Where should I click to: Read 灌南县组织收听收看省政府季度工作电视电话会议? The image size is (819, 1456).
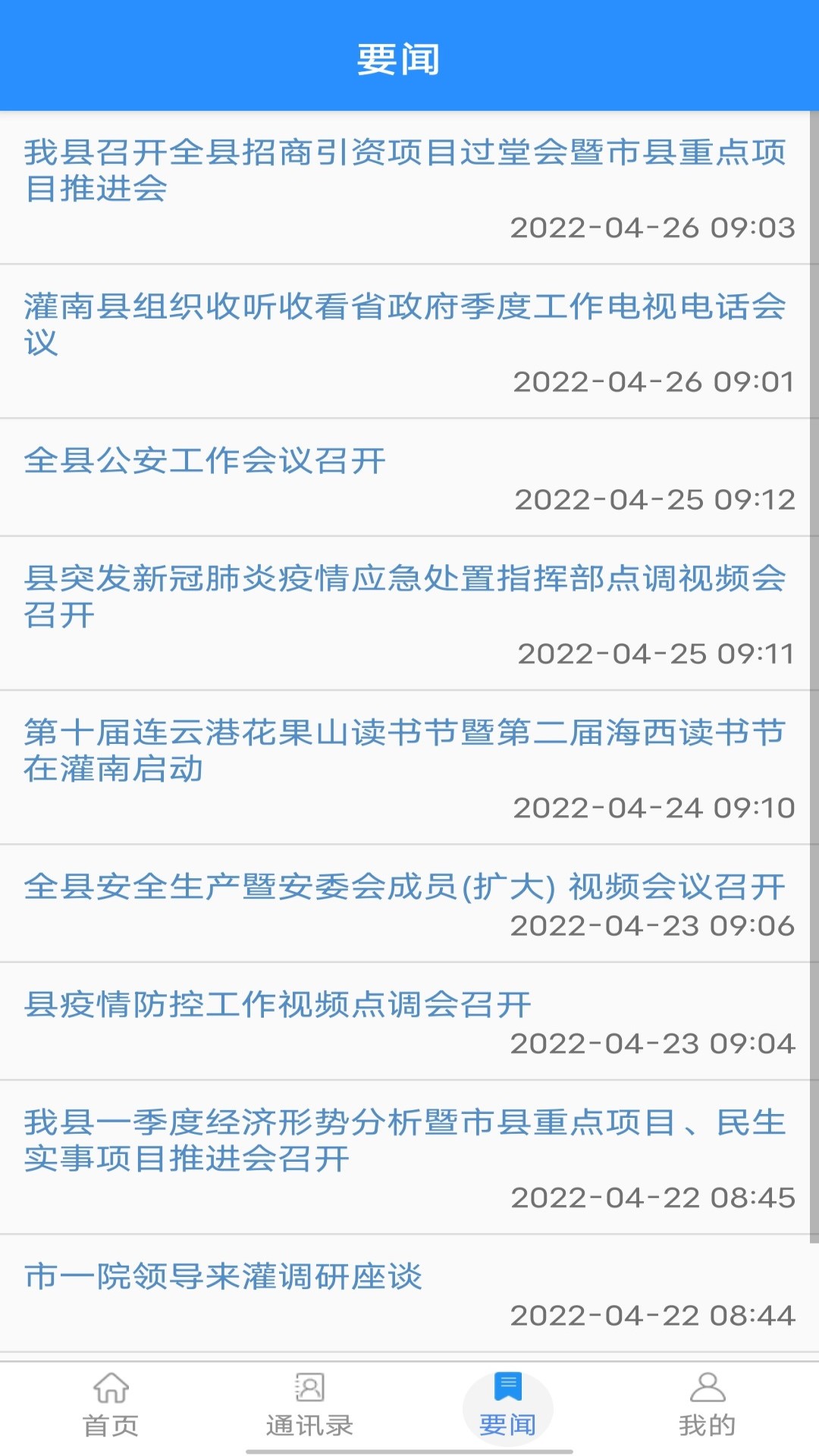(x=405, y=325)
